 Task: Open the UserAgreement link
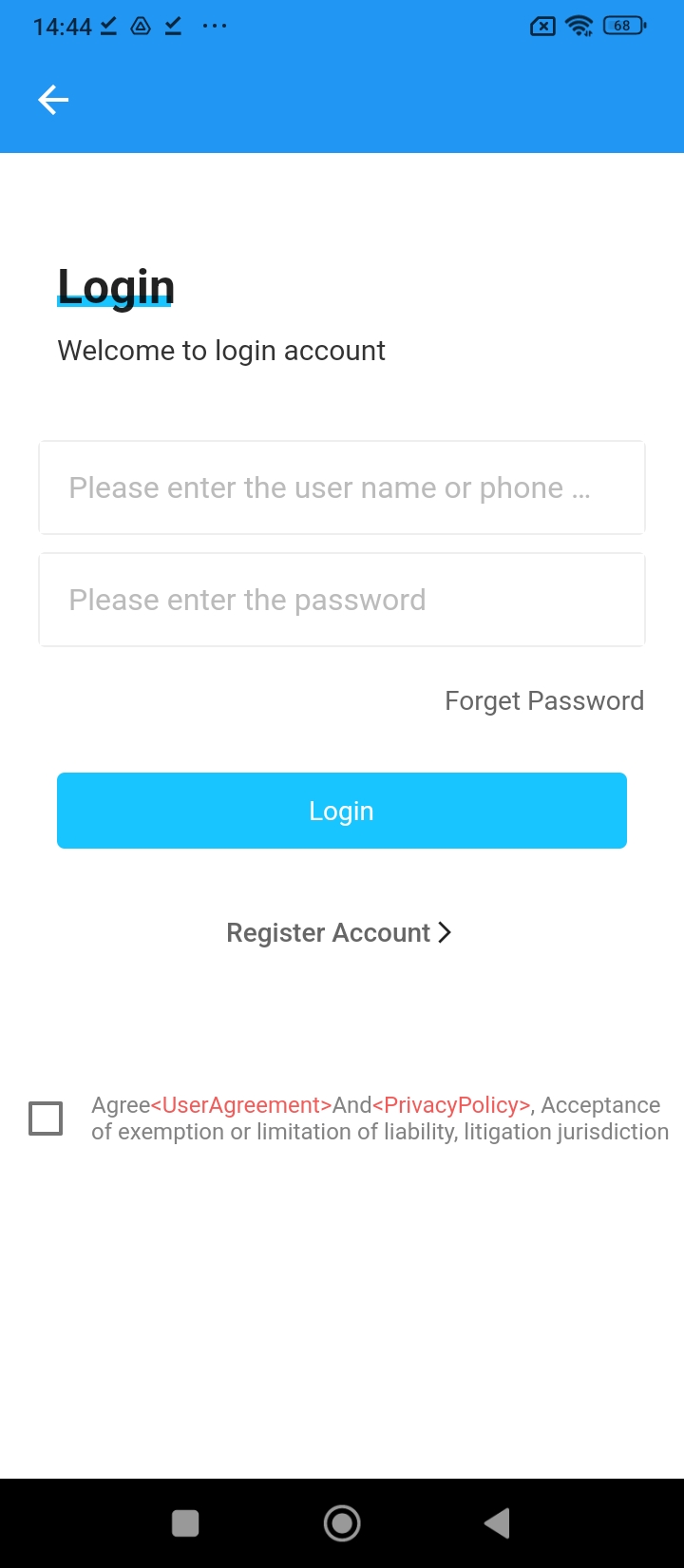pos(241,1105)
